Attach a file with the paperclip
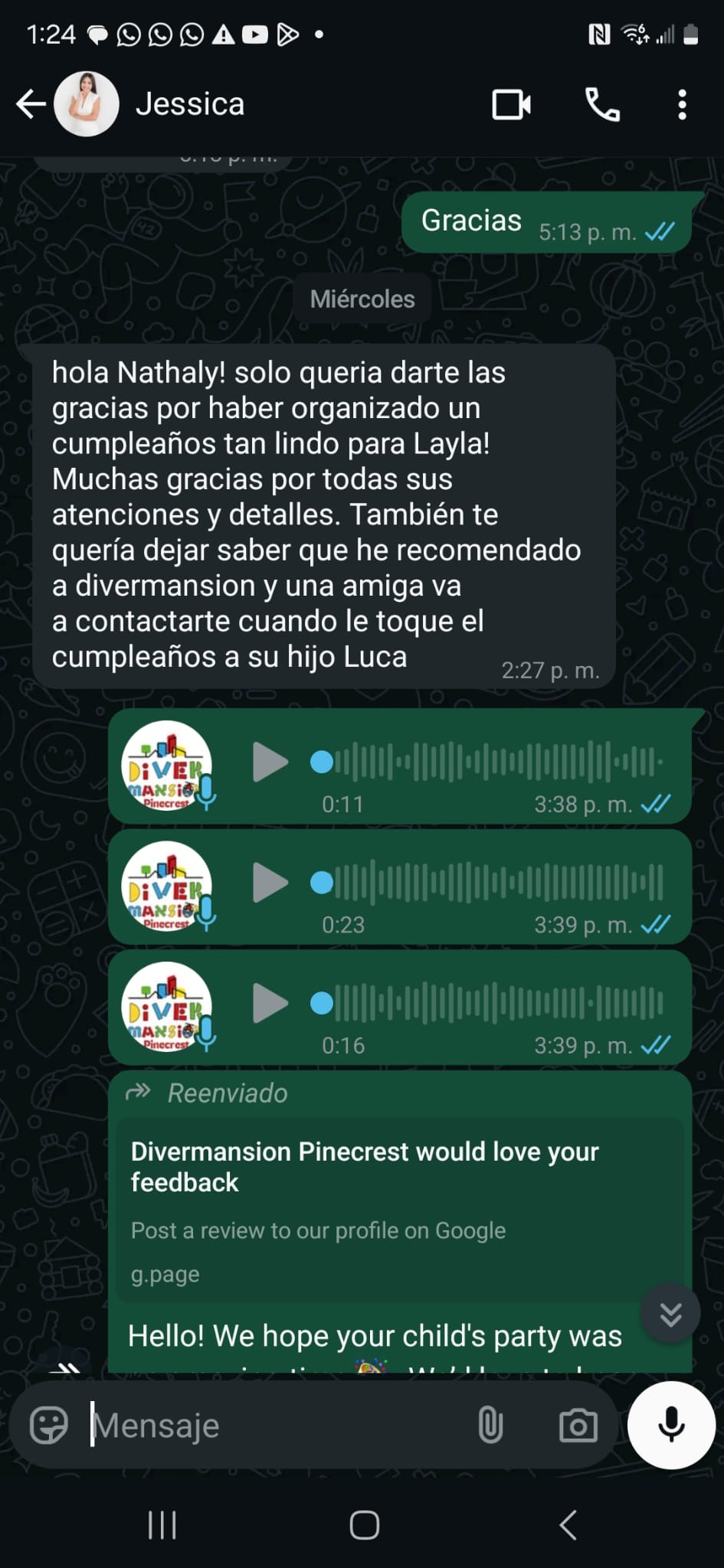Screen dimensions: 724x1568 click(490, 1426)
